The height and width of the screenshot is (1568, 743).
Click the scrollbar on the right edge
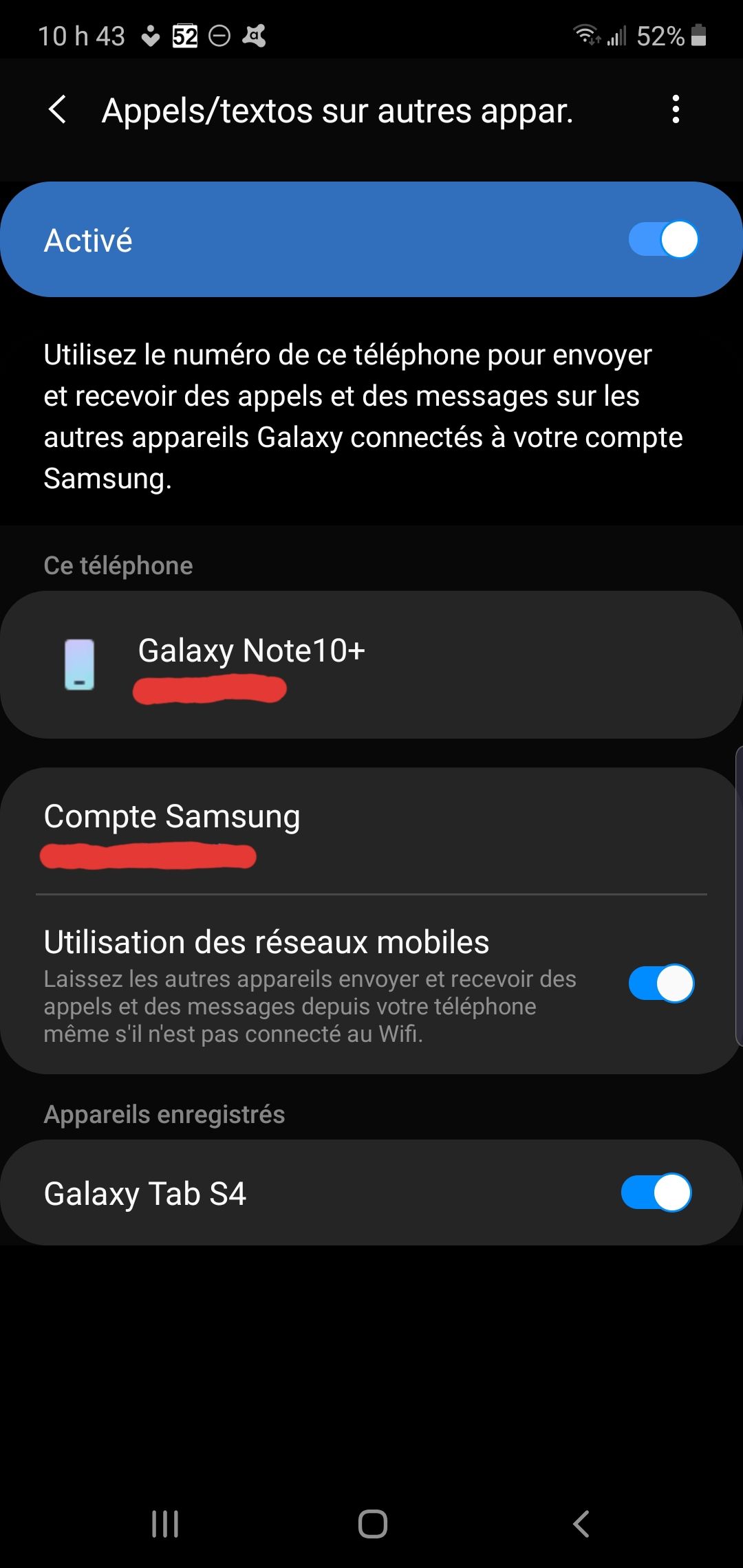(x=738, y=894)
